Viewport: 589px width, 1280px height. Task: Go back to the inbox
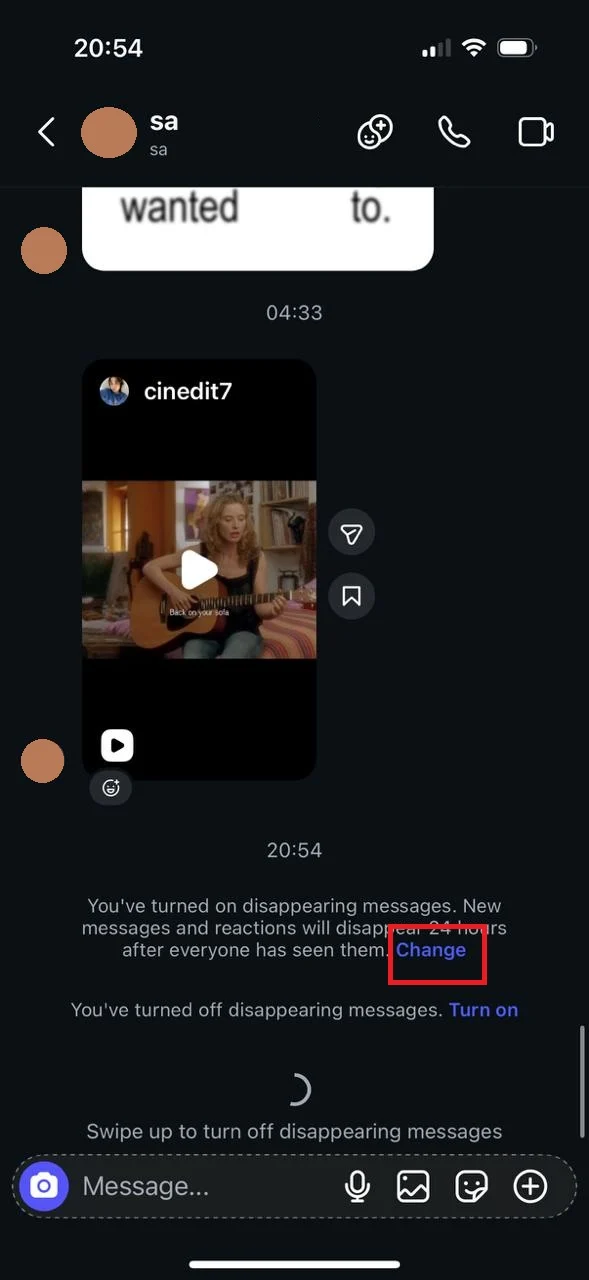(46, 132)
